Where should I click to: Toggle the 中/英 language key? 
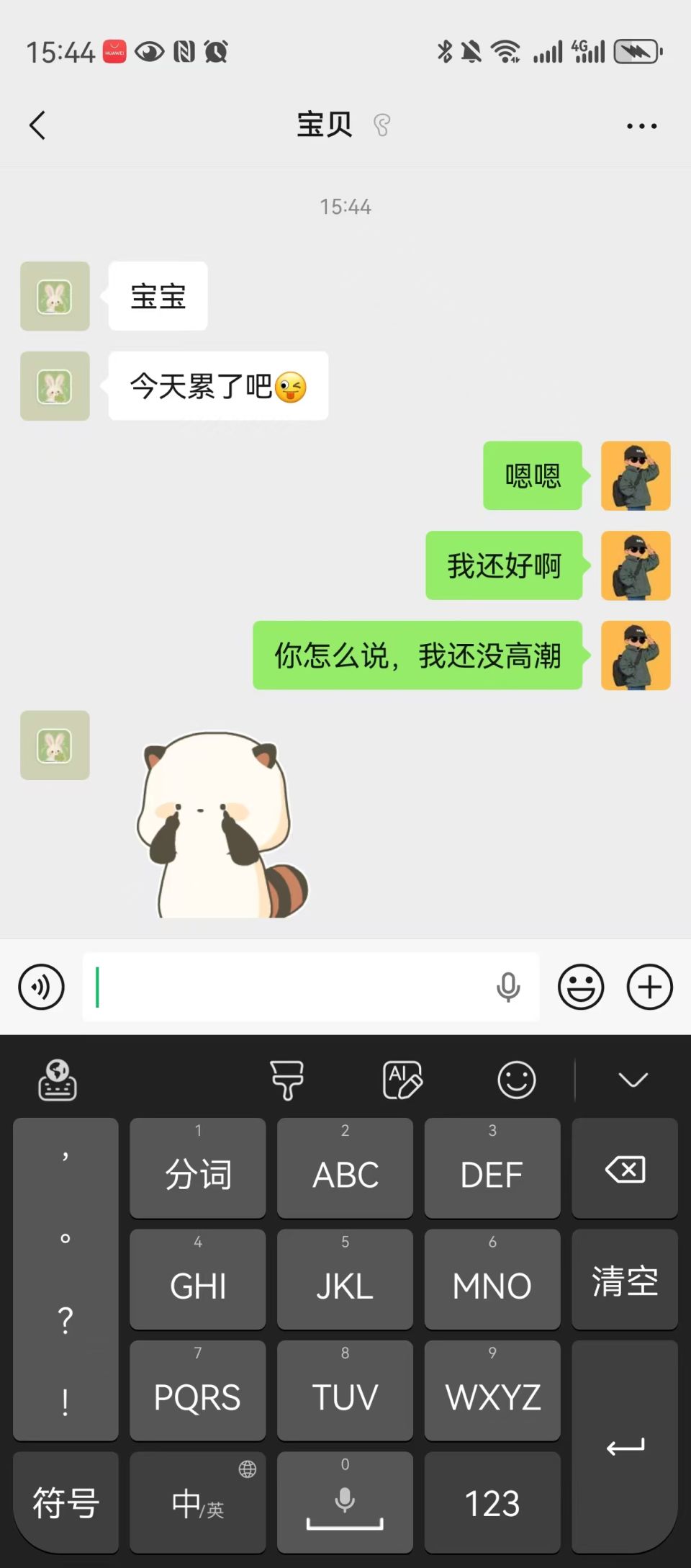click(198, 1502)
